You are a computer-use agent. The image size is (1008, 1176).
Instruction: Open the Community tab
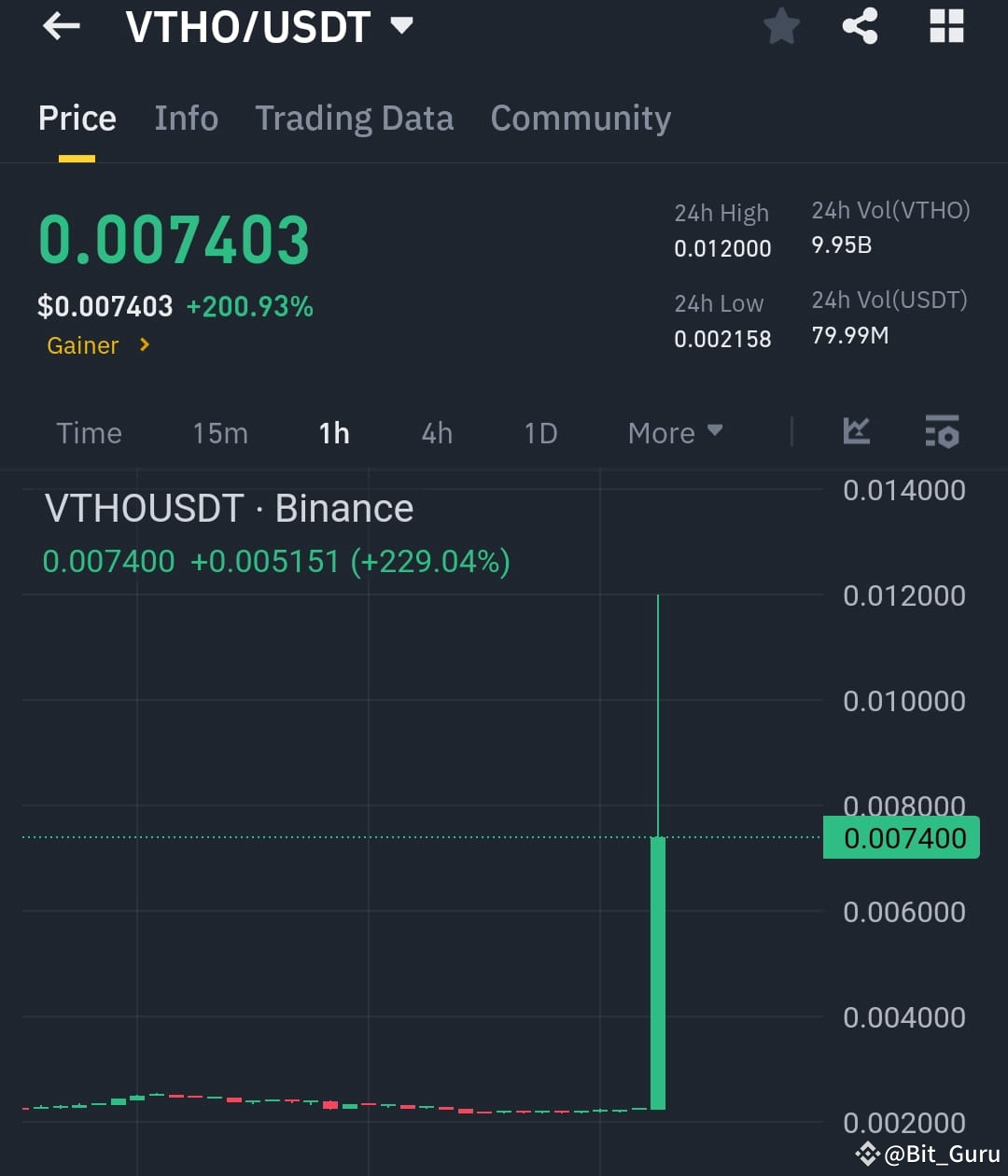pos(581,118)
